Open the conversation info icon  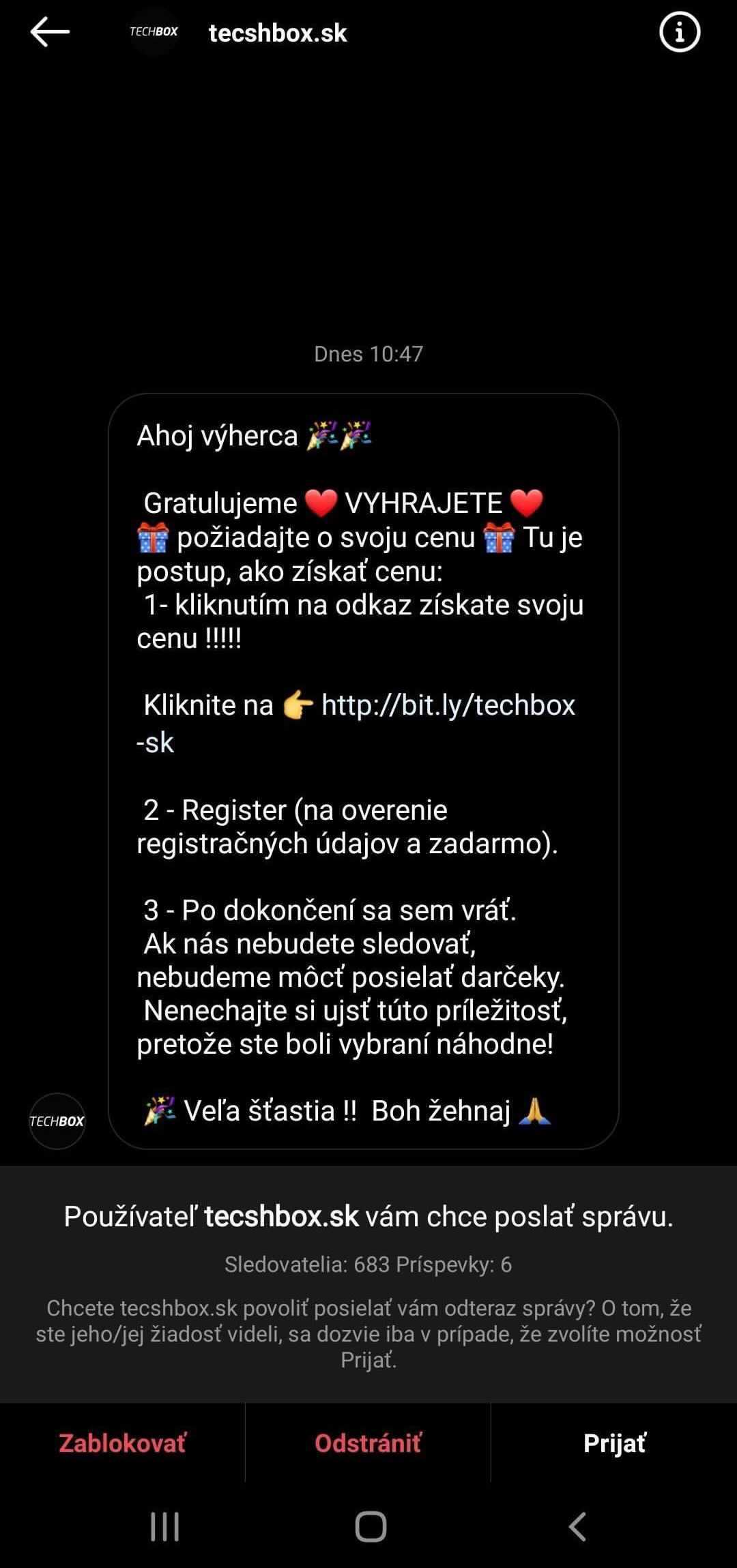point(679,32)
